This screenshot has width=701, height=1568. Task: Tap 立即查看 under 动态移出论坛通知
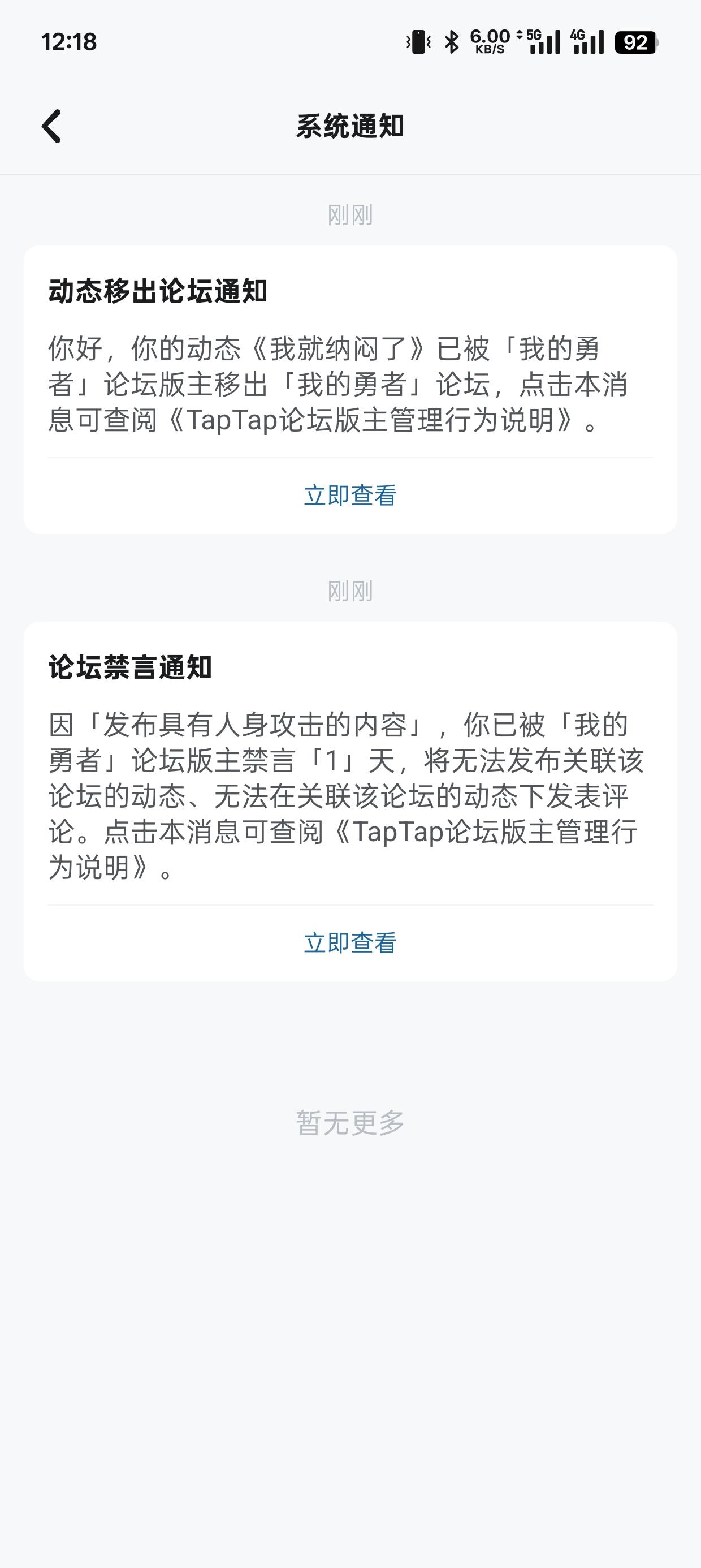(350, 496)
